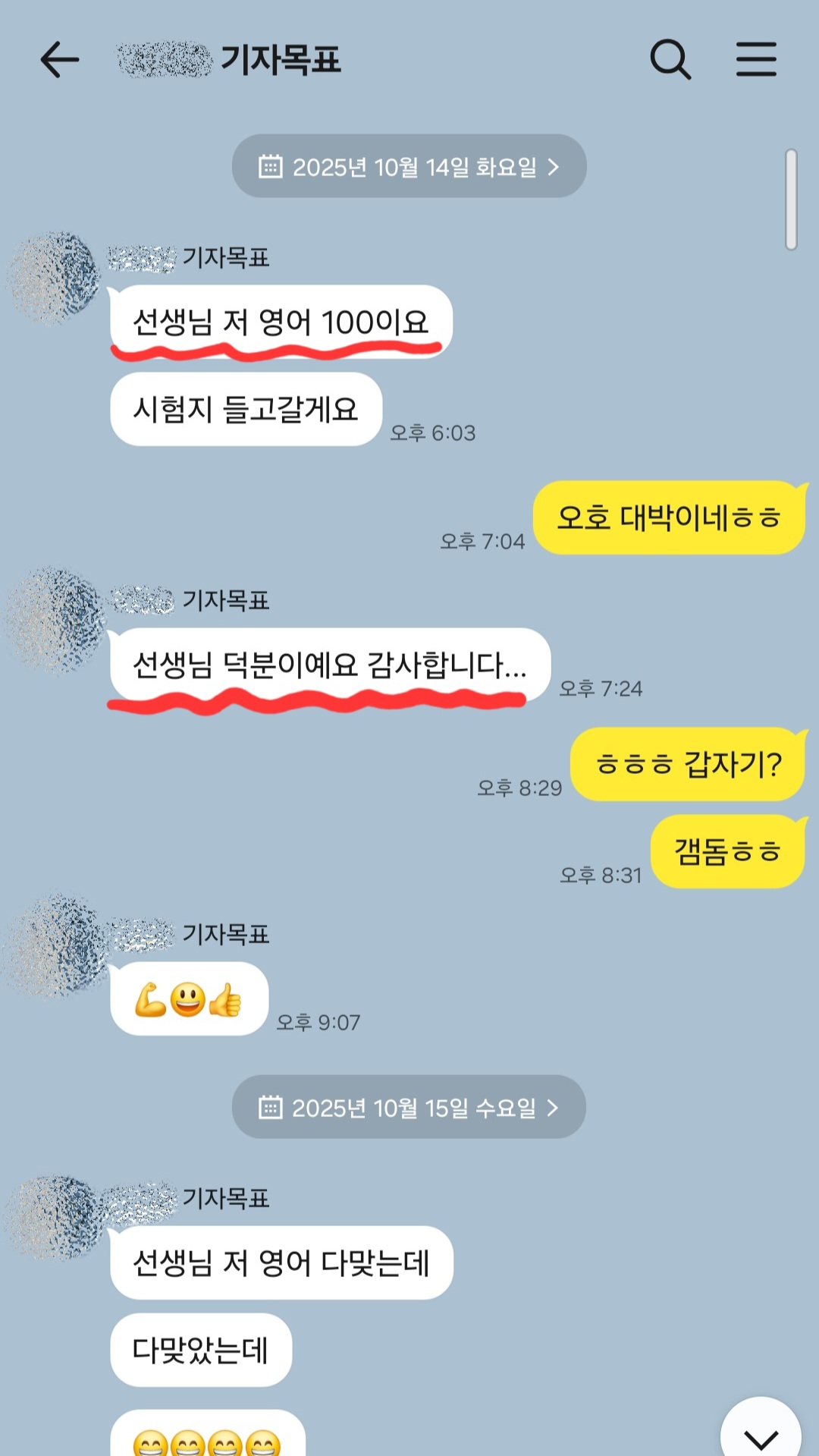Search within this chat
Viewport: 819px width, 1456px height.
pyautogui.click(x=670, y=60)
